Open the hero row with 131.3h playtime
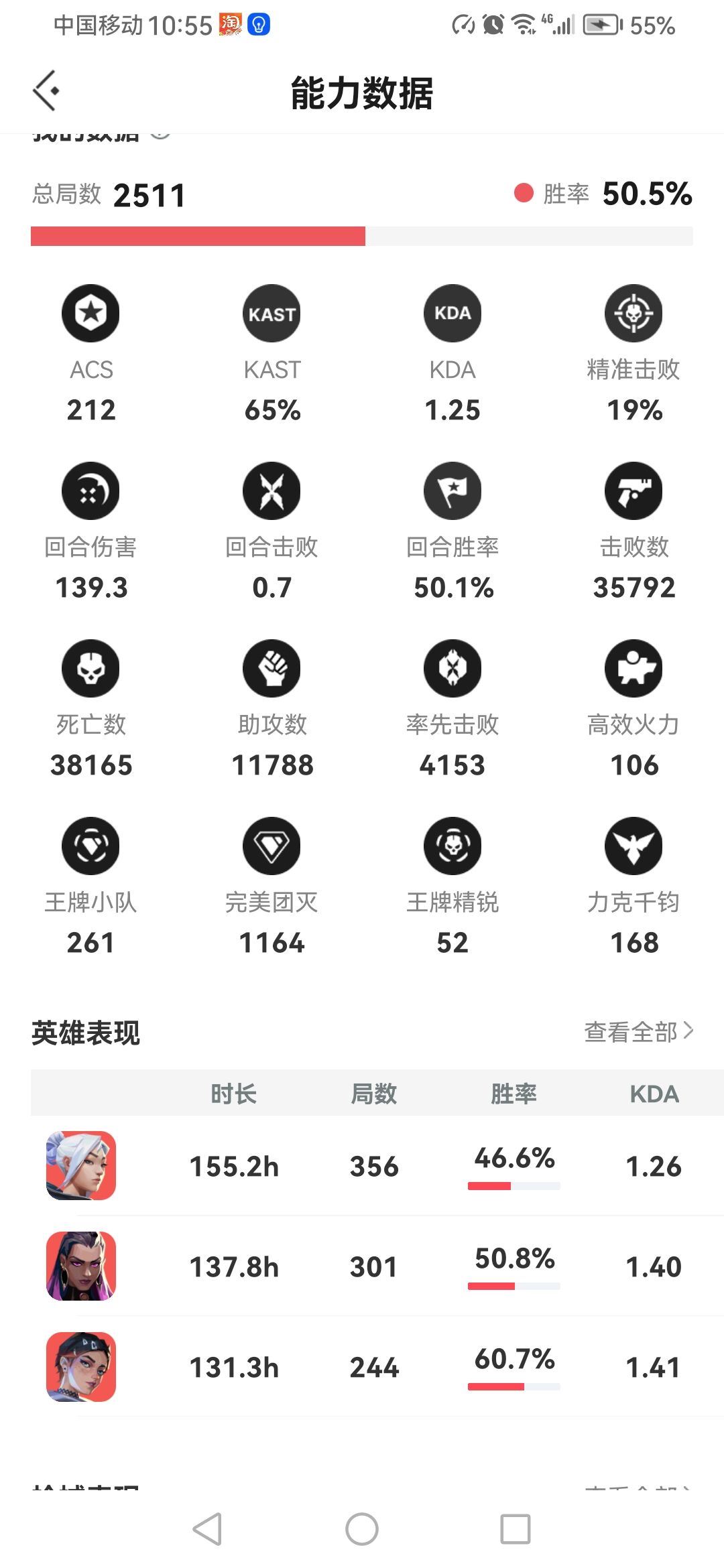This screenshot has height=1568, width=724. point(375,1367)
